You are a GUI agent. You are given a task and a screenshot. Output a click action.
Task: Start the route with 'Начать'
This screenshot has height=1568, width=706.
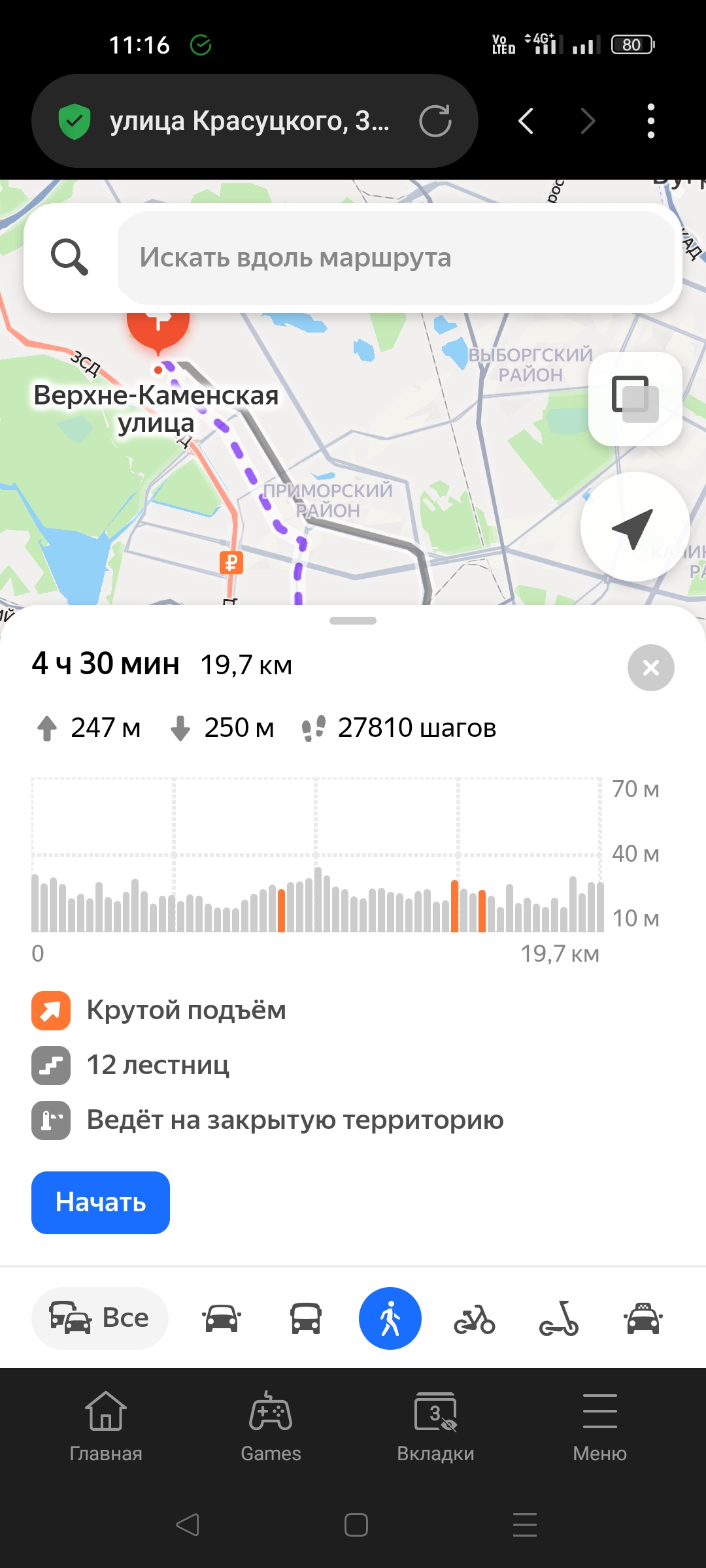101,1203
